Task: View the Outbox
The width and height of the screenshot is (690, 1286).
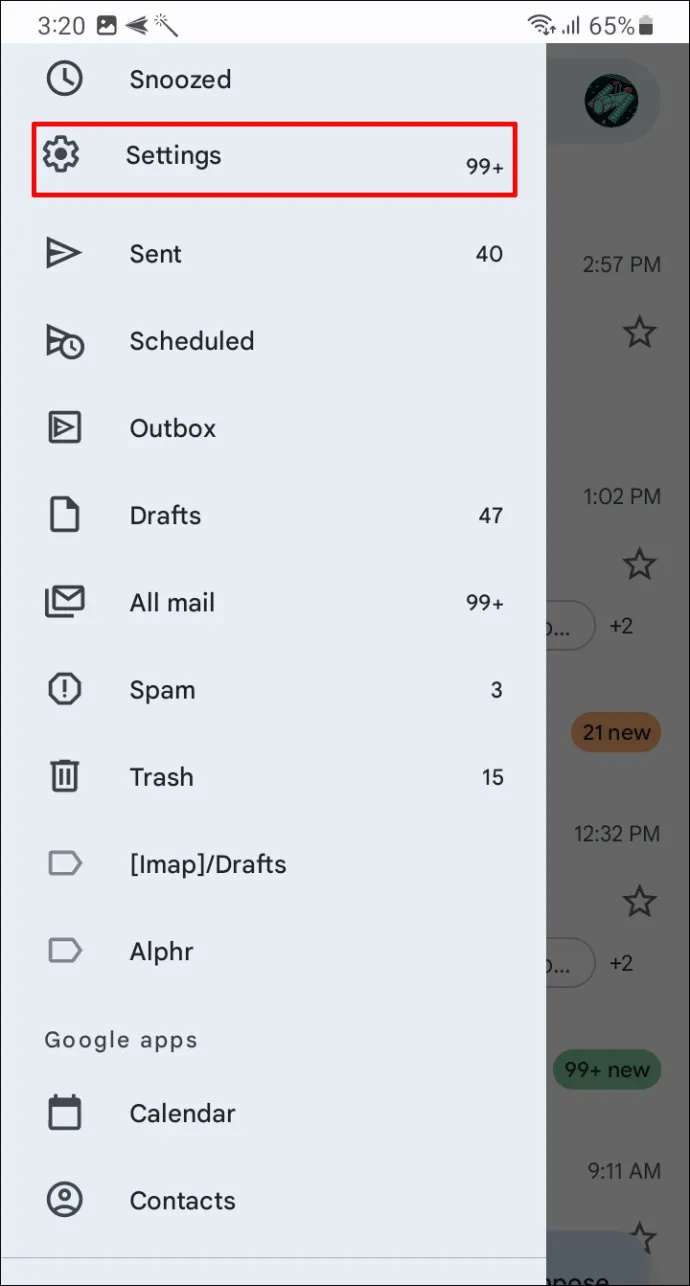Action: pos(273,428)
